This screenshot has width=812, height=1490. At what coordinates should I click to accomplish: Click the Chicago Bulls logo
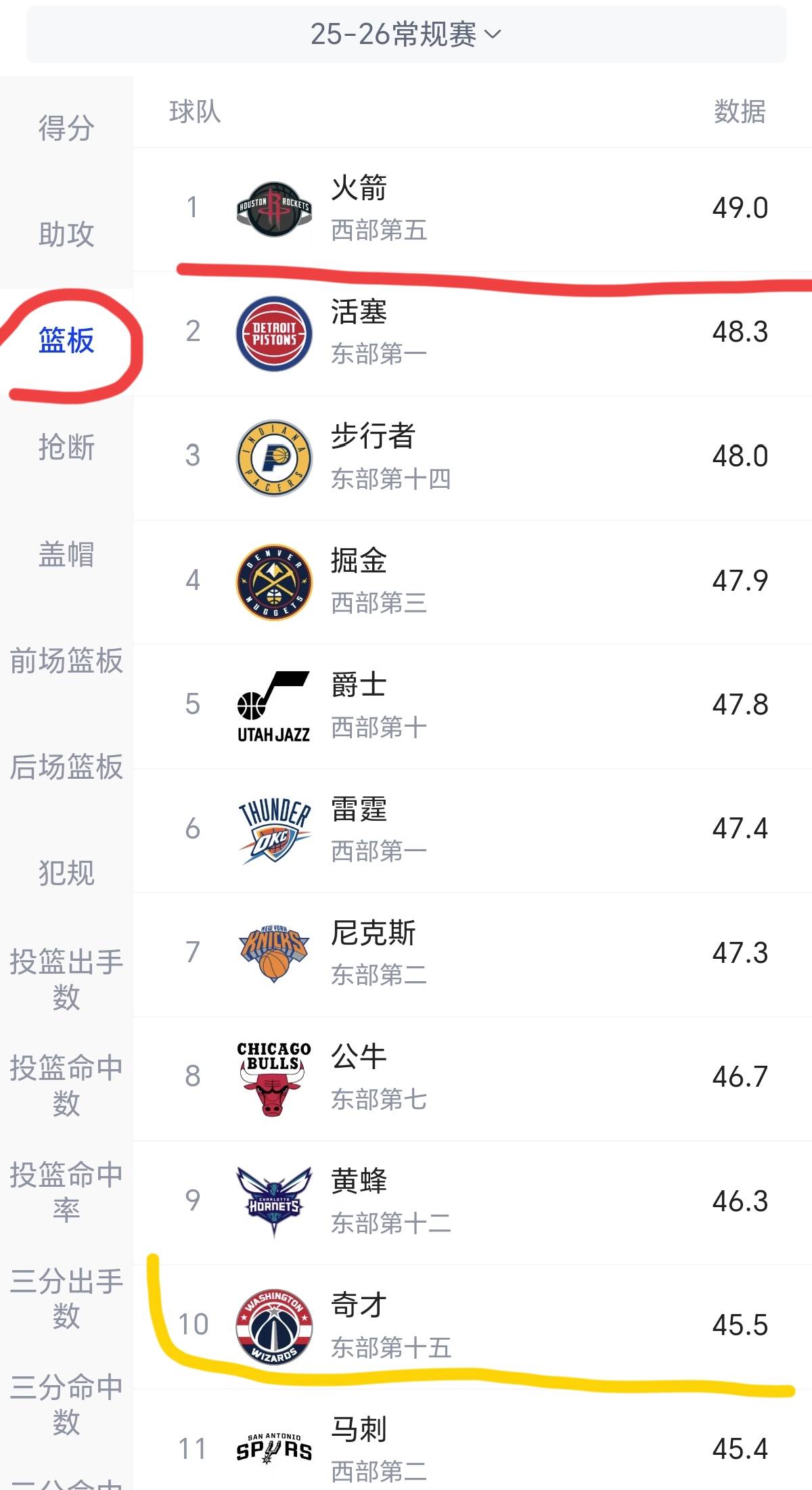[x=272, y=1077]
